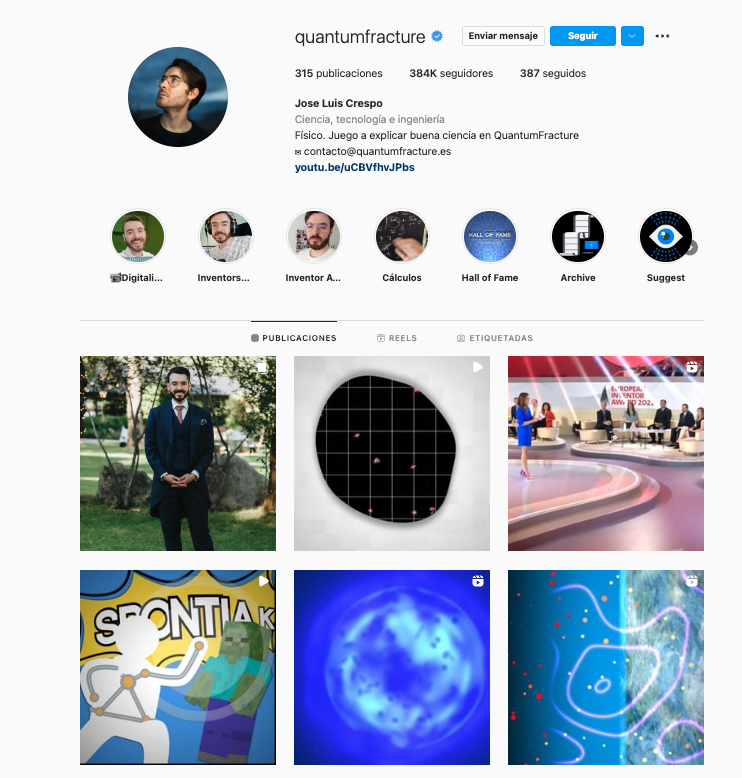Open the Cálculos story highlight
The height and width of the screenshot is (778, 742).
click(402, 237)
